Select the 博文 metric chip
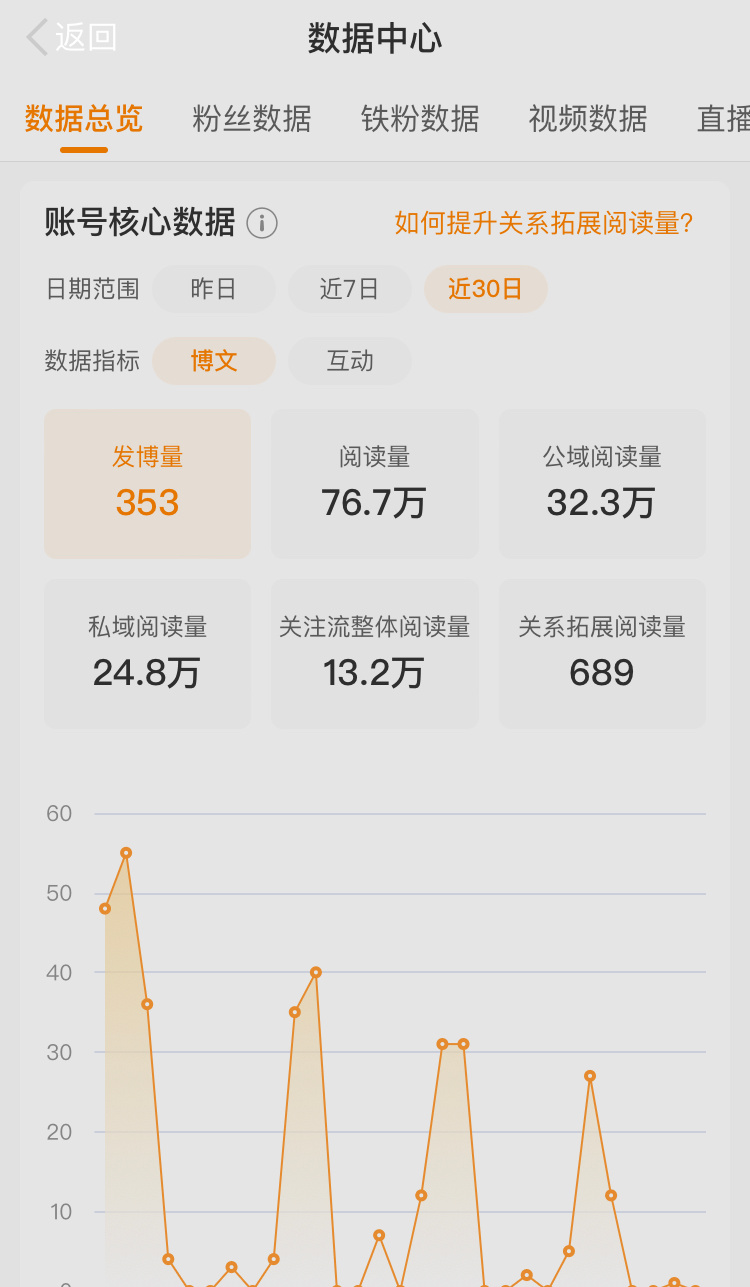750x1287 pixels. (x=214, y=361)
